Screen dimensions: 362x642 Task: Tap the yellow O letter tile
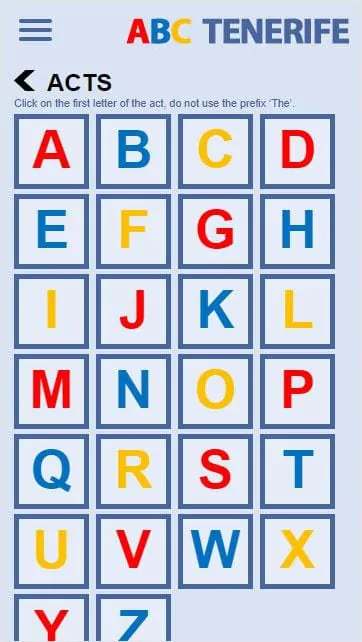(x=215, y=391)
